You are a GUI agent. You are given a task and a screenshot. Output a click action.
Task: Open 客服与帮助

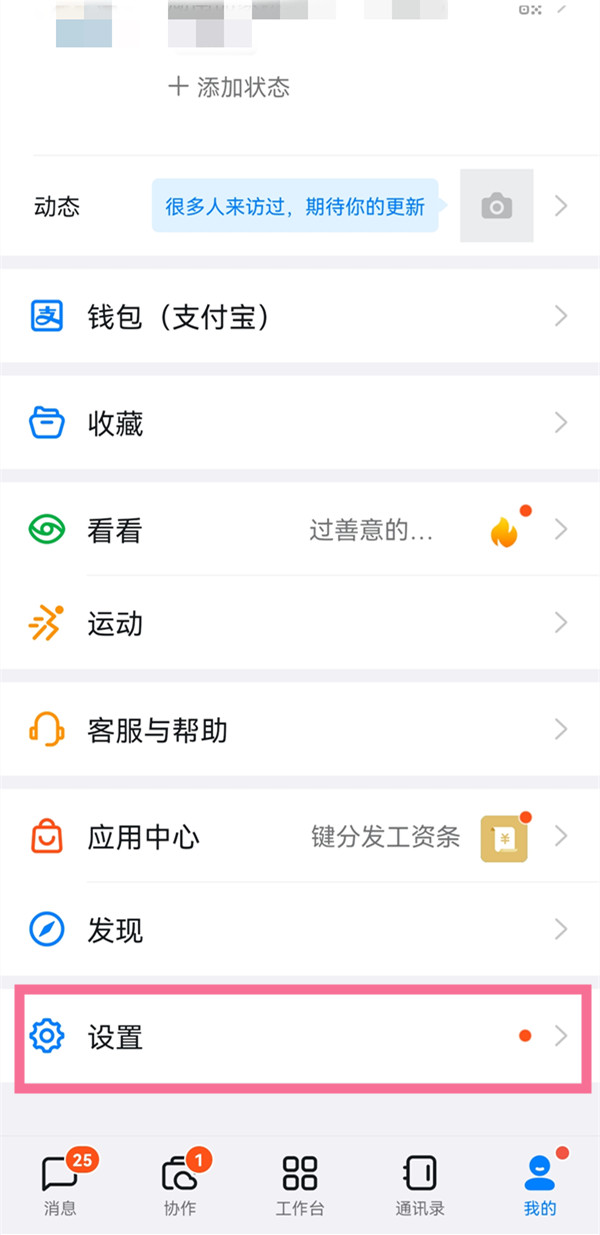[x=300, y=730]
